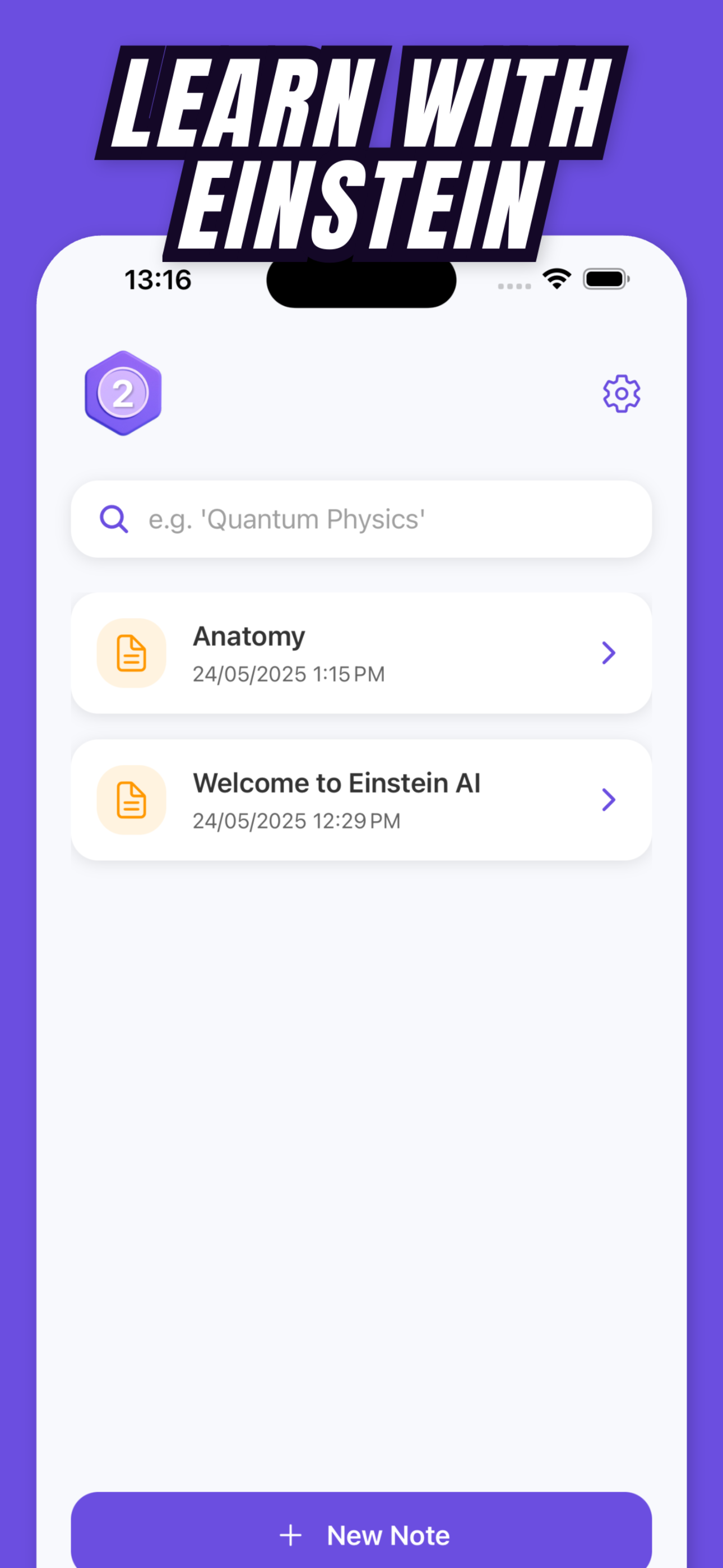
Task: Tap the Dynamic Island area
Action: pyautogui.click(x=360, y=281)
